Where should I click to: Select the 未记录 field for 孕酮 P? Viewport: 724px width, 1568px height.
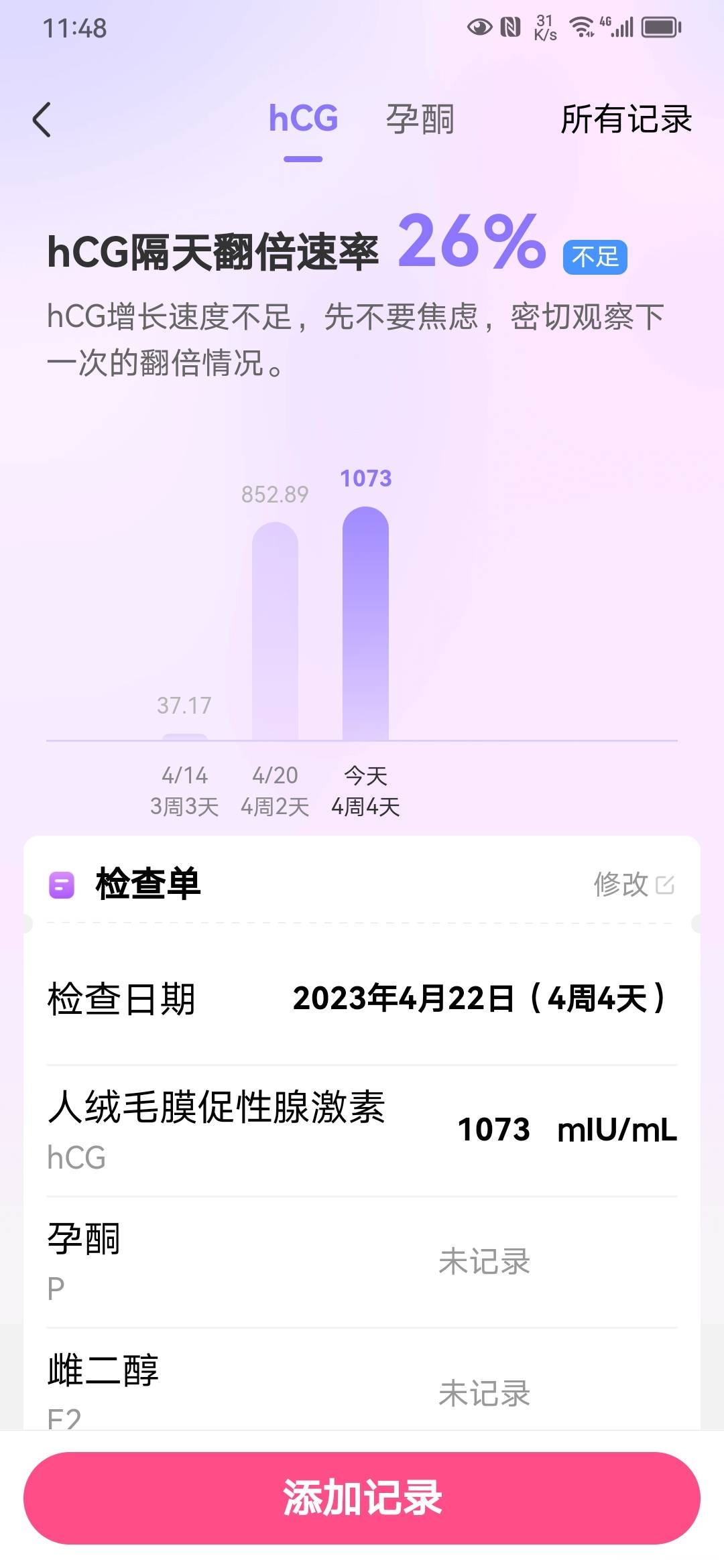click(485, 1262)
